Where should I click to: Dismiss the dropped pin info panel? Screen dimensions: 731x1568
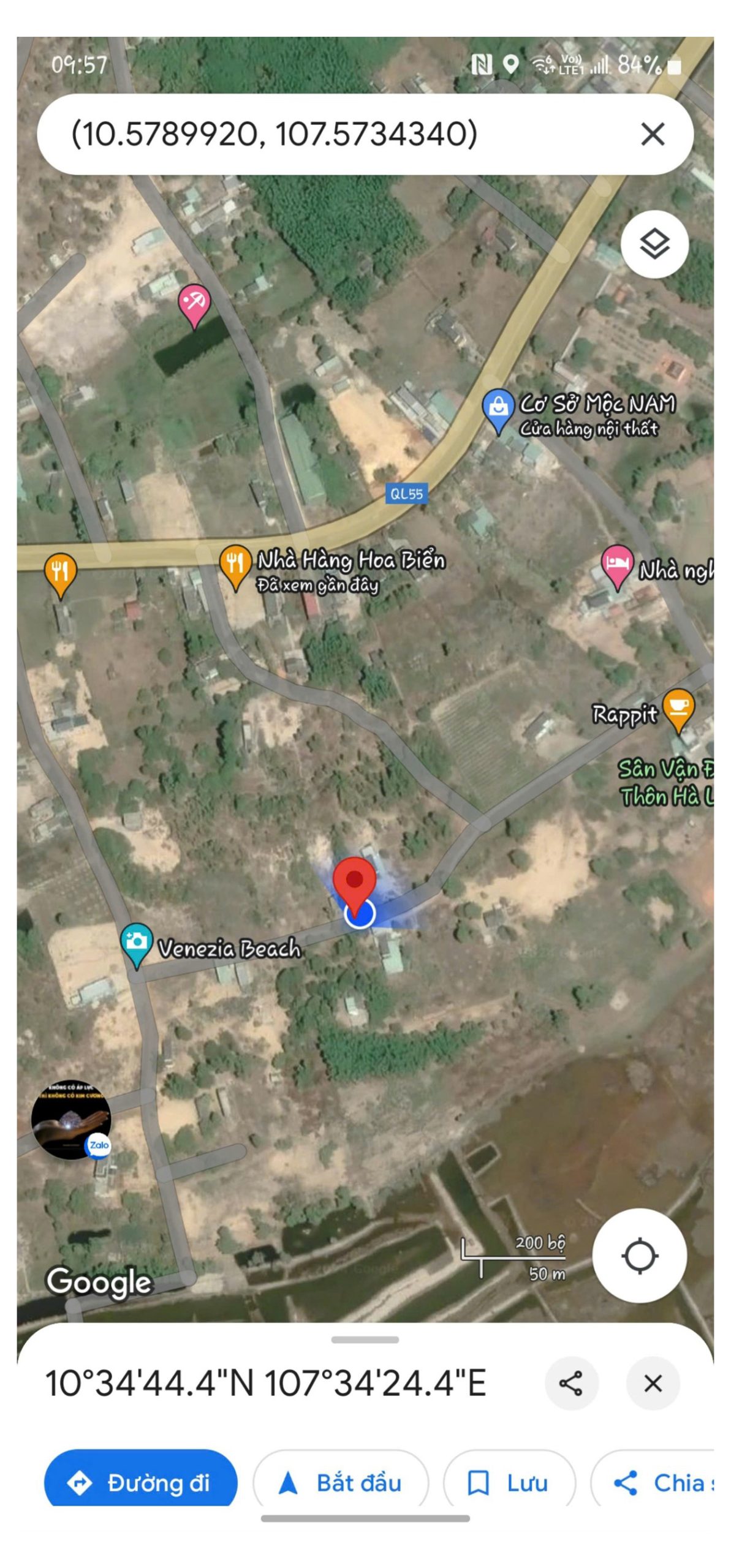[653, 1383]
